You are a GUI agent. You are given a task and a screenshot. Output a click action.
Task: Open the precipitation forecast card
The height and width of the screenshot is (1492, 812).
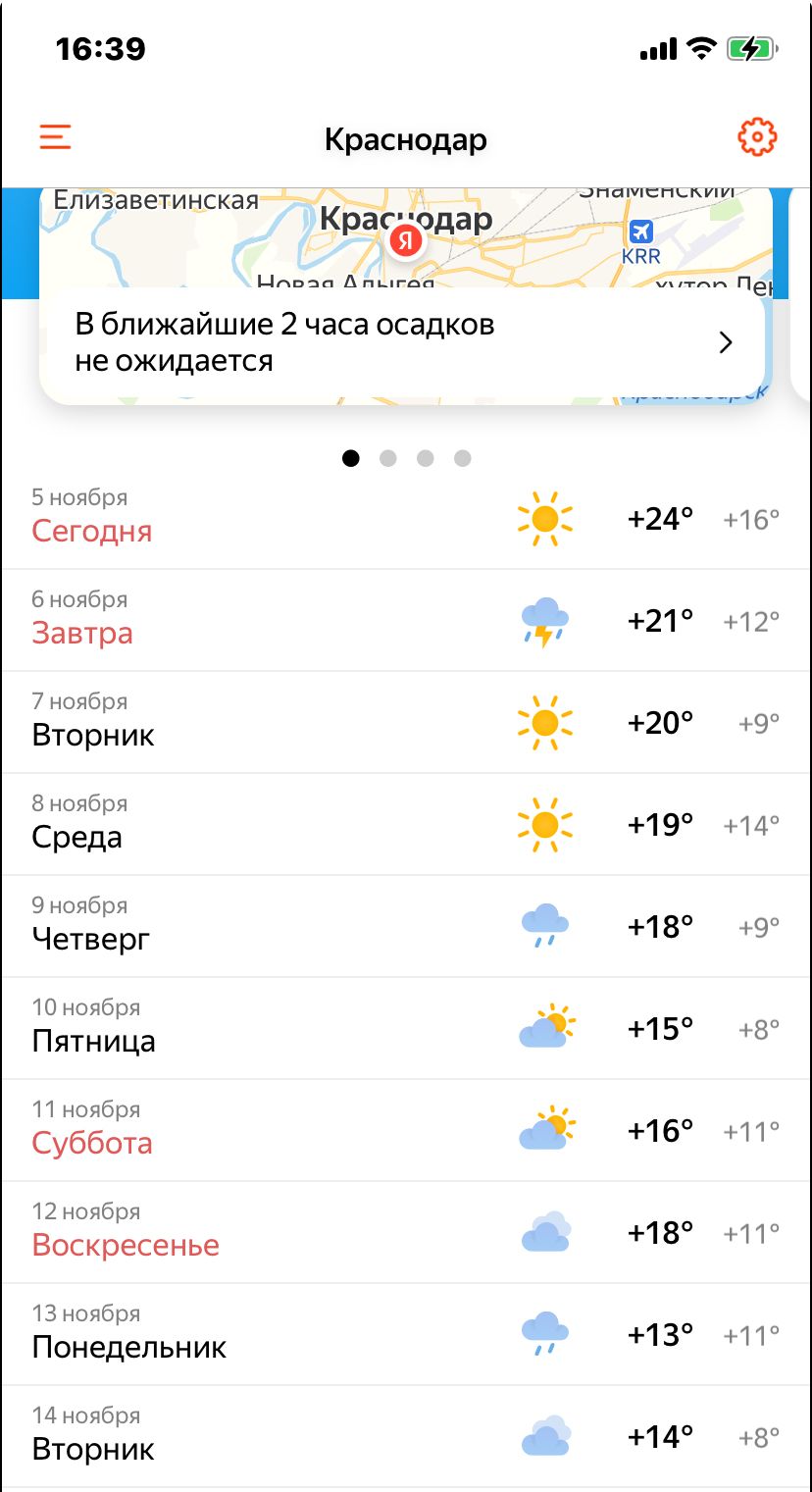(x=402, y=342)
